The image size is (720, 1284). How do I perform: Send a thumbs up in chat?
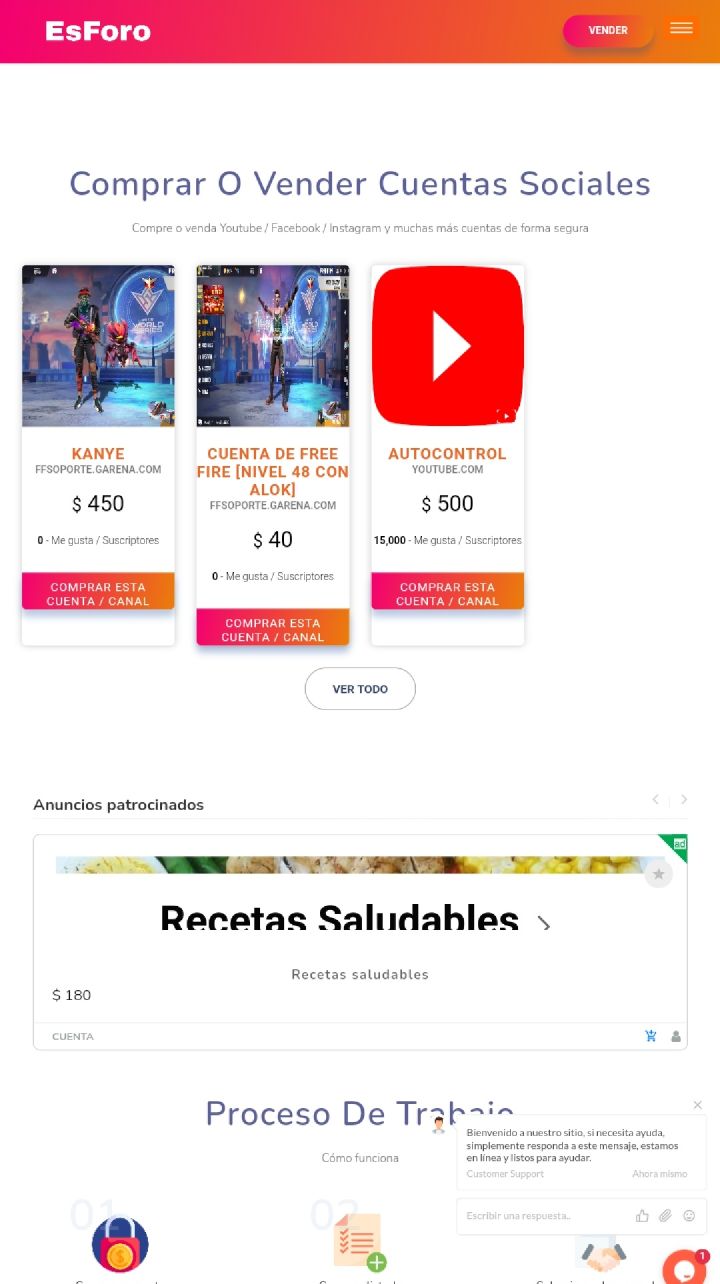[642, 1216]
